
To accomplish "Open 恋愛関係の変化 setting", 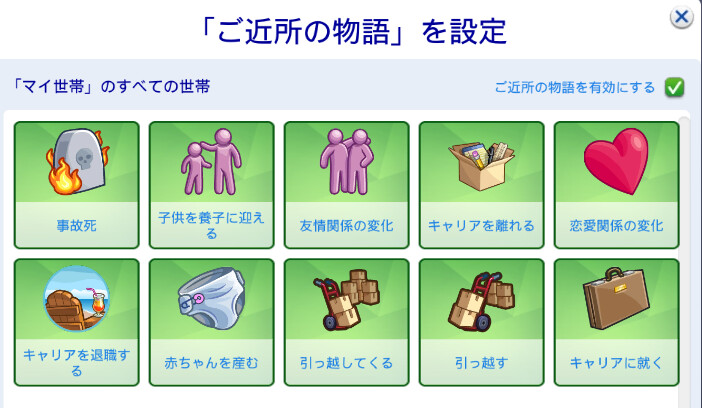I will click(616, 185).
